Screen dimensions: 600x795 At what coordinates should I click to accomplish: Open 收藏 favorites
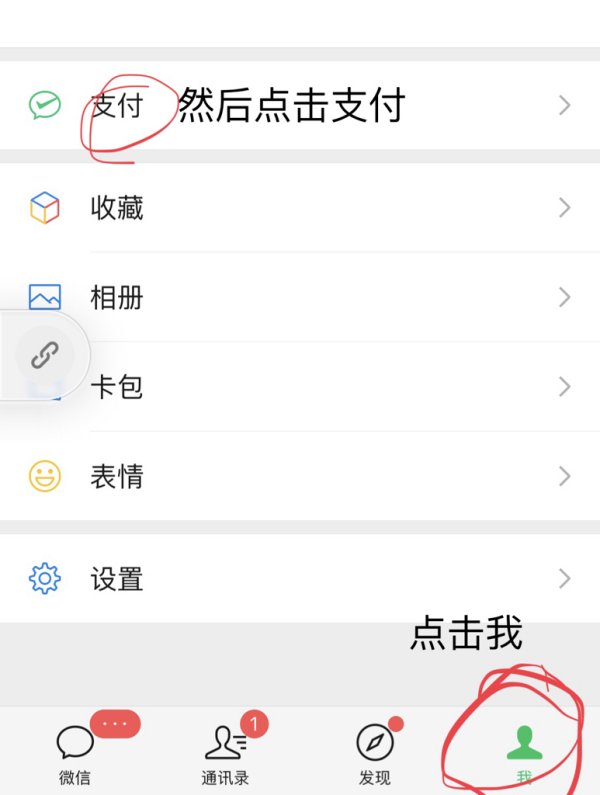(300, 208)
